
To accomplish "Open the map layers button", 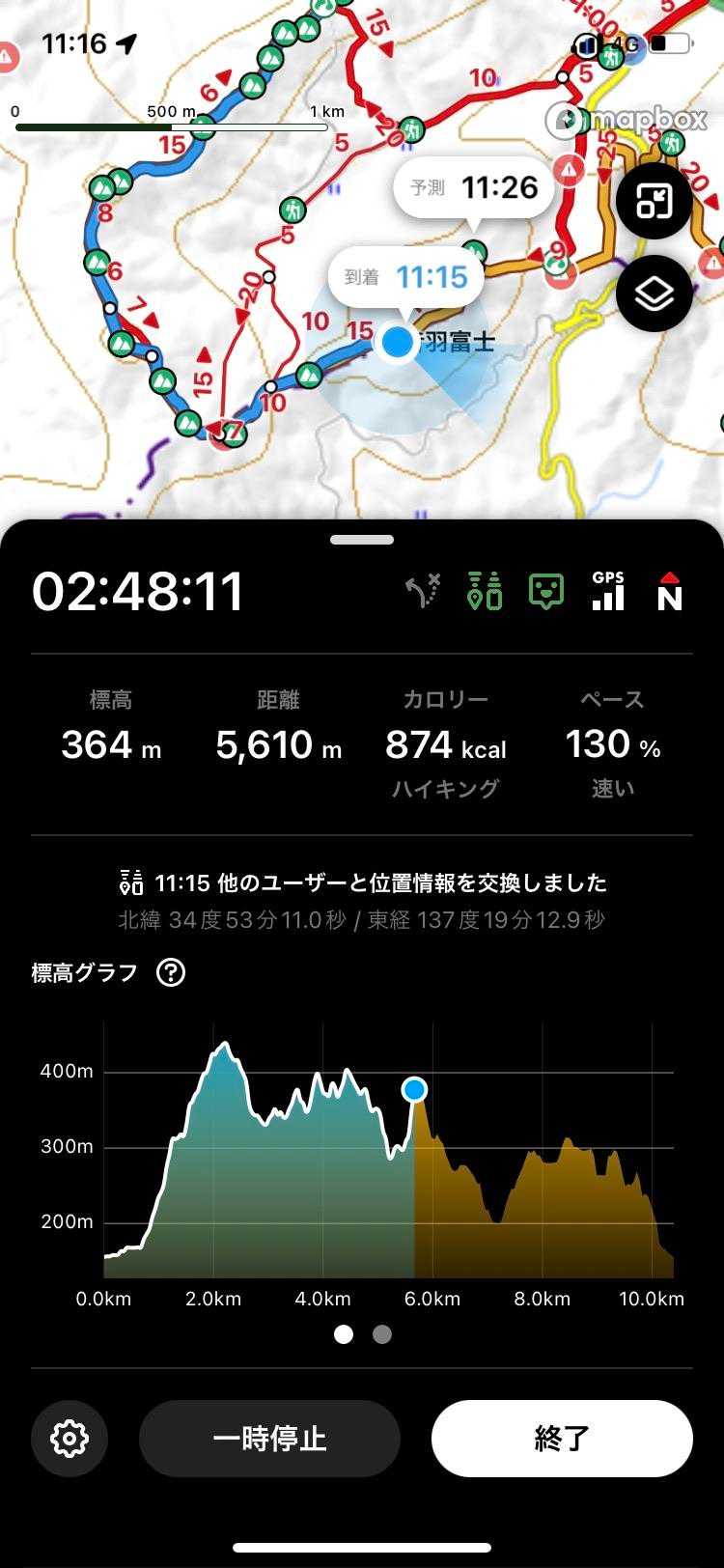I will pos(654,294).
